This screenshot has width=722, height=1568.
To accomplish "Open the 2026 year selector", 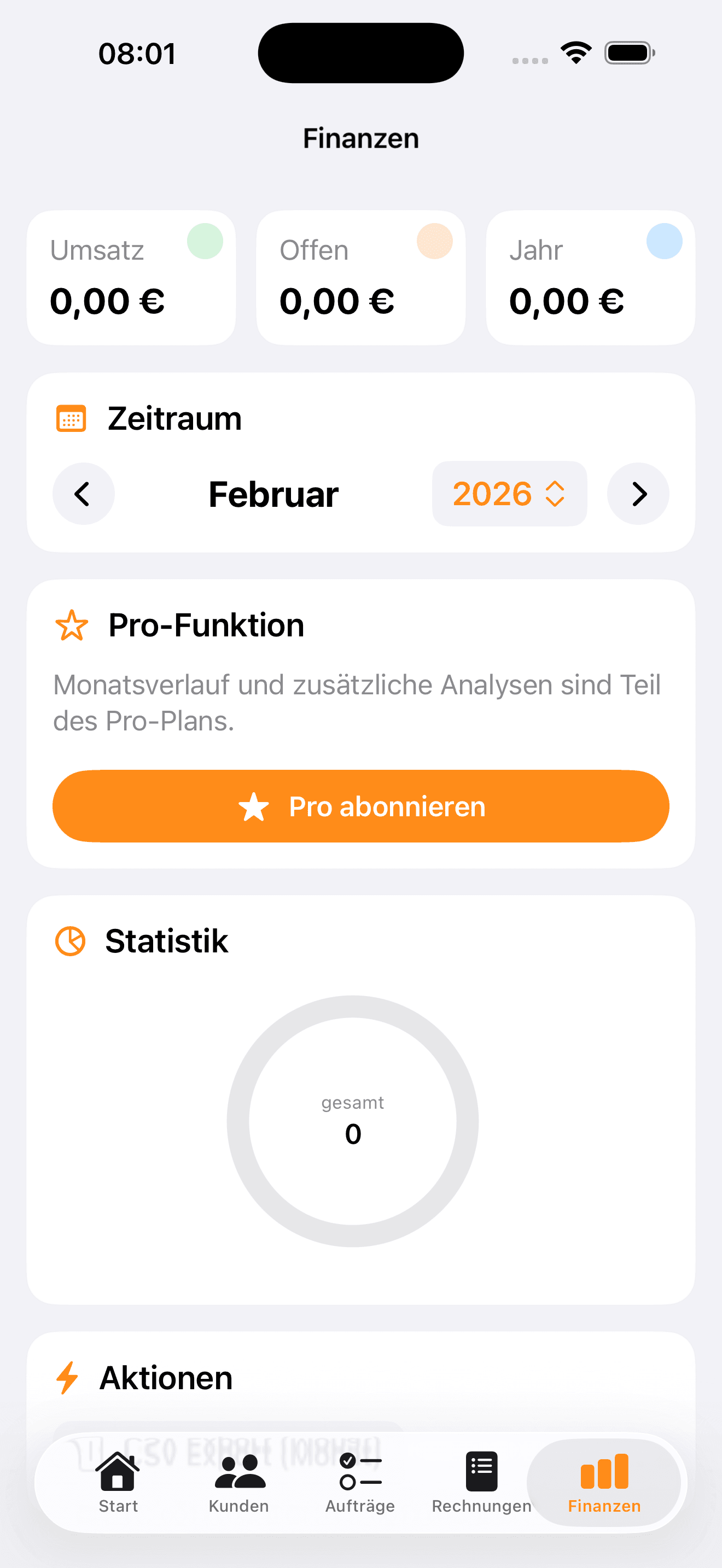I will click(510, 494).
